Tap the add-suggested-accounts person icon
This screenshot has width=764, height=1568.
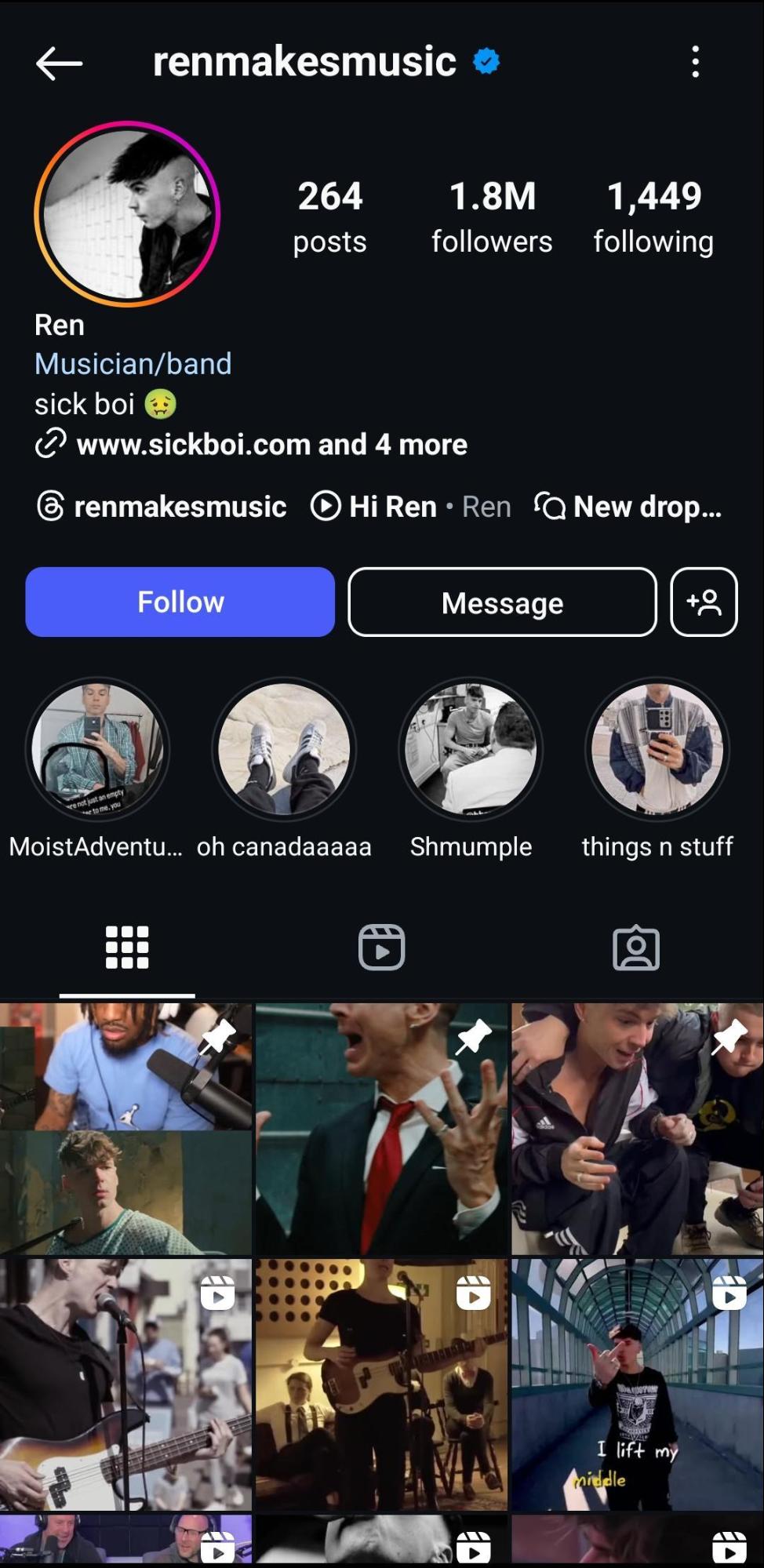click(704, 602)
